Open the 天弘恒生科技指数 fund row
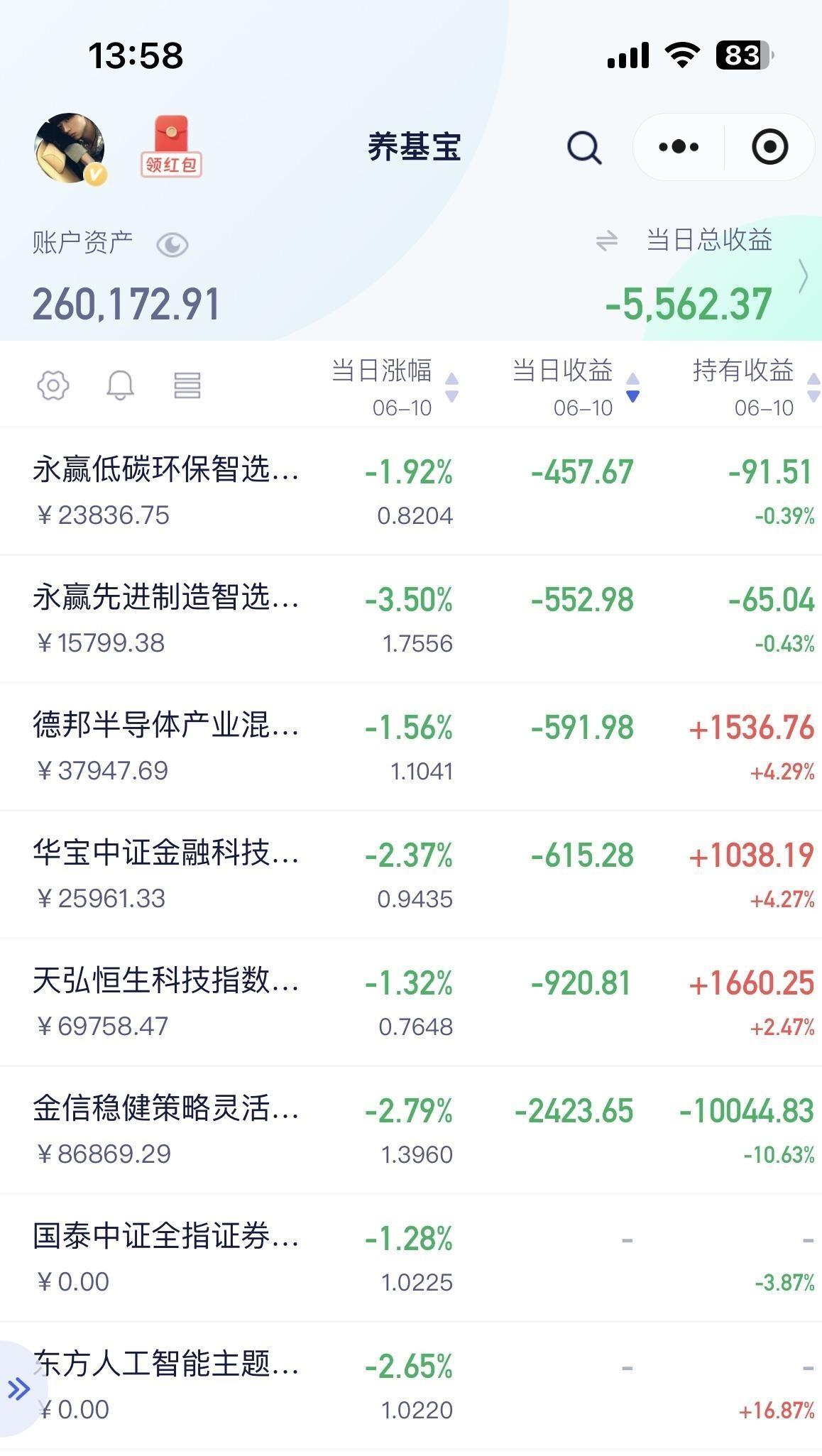Image resolution: width=822 pixels, height=1456 pixels. coord(411,1002)
